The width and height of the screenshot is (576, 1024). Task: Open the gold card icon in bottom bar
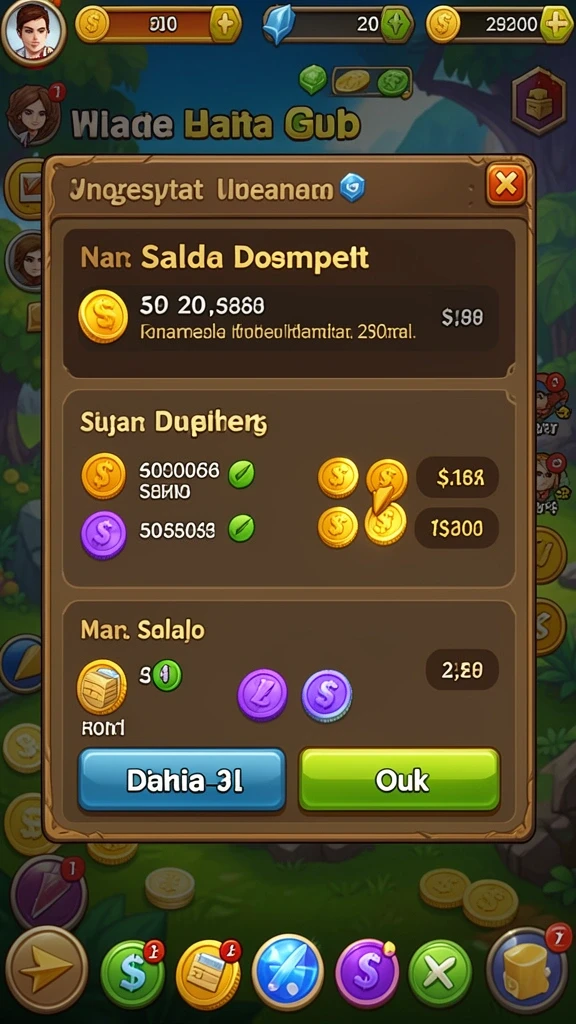tap(208, 974)
